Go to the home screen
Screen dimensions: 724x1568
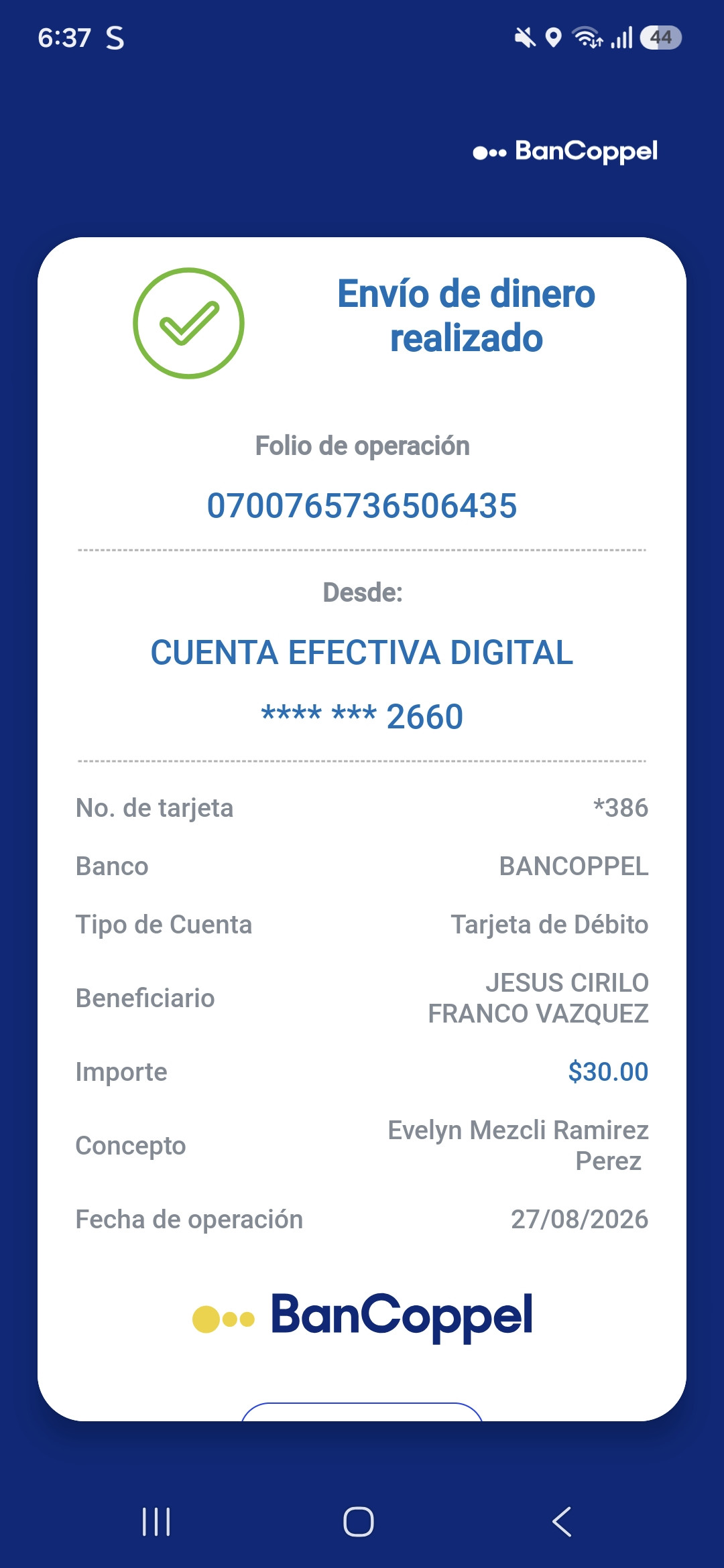pos(359,1522)
